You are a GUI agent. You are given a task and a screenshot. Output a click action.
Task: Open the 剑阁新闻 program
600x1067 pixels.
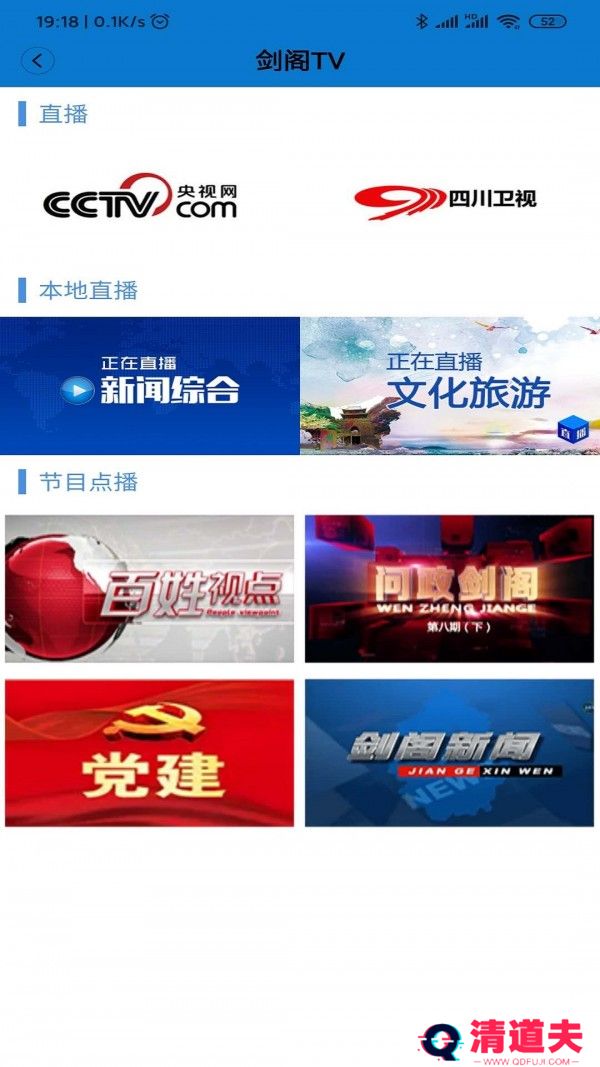pyautogui.click(x=449, y=753)
